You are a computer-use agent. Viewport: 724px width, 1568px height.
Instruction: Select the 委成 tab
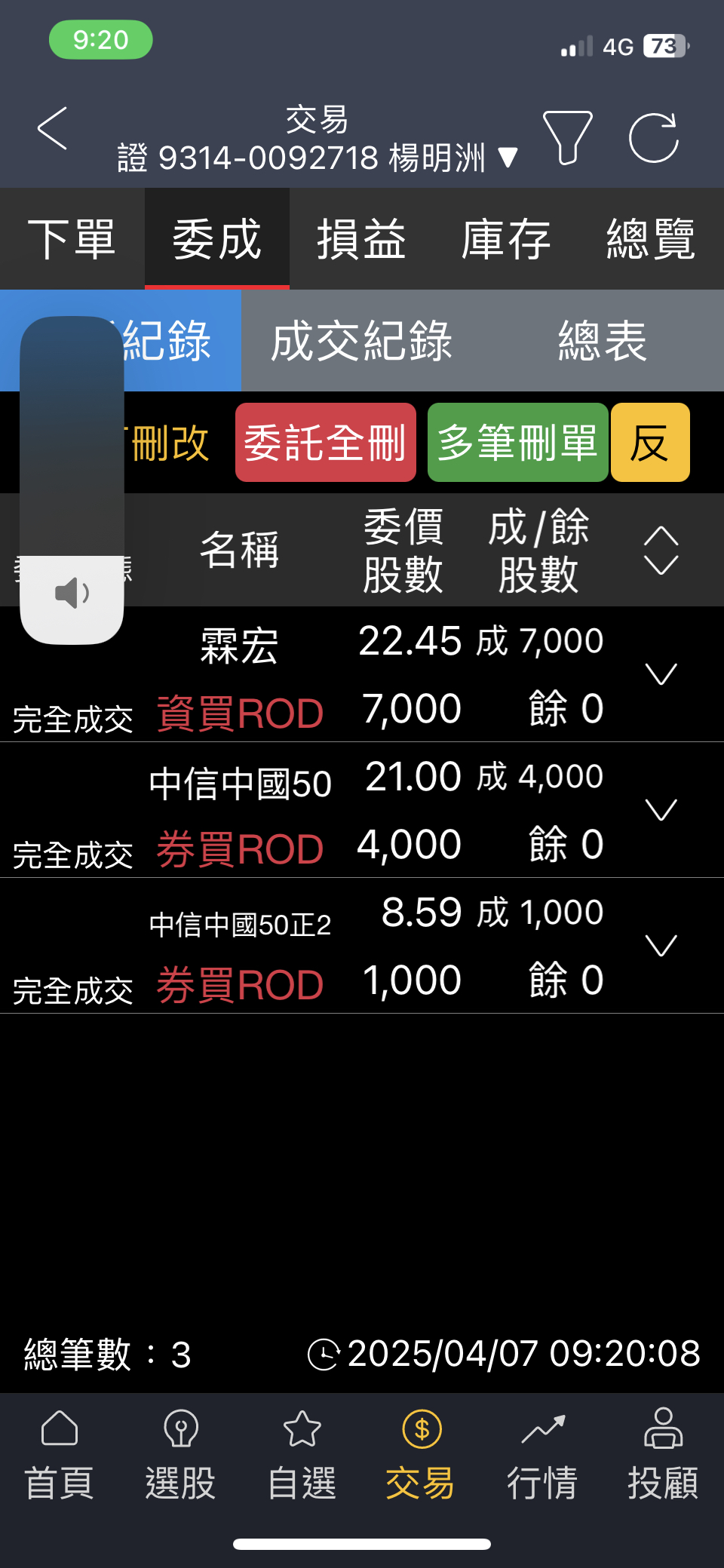[217, 240]
